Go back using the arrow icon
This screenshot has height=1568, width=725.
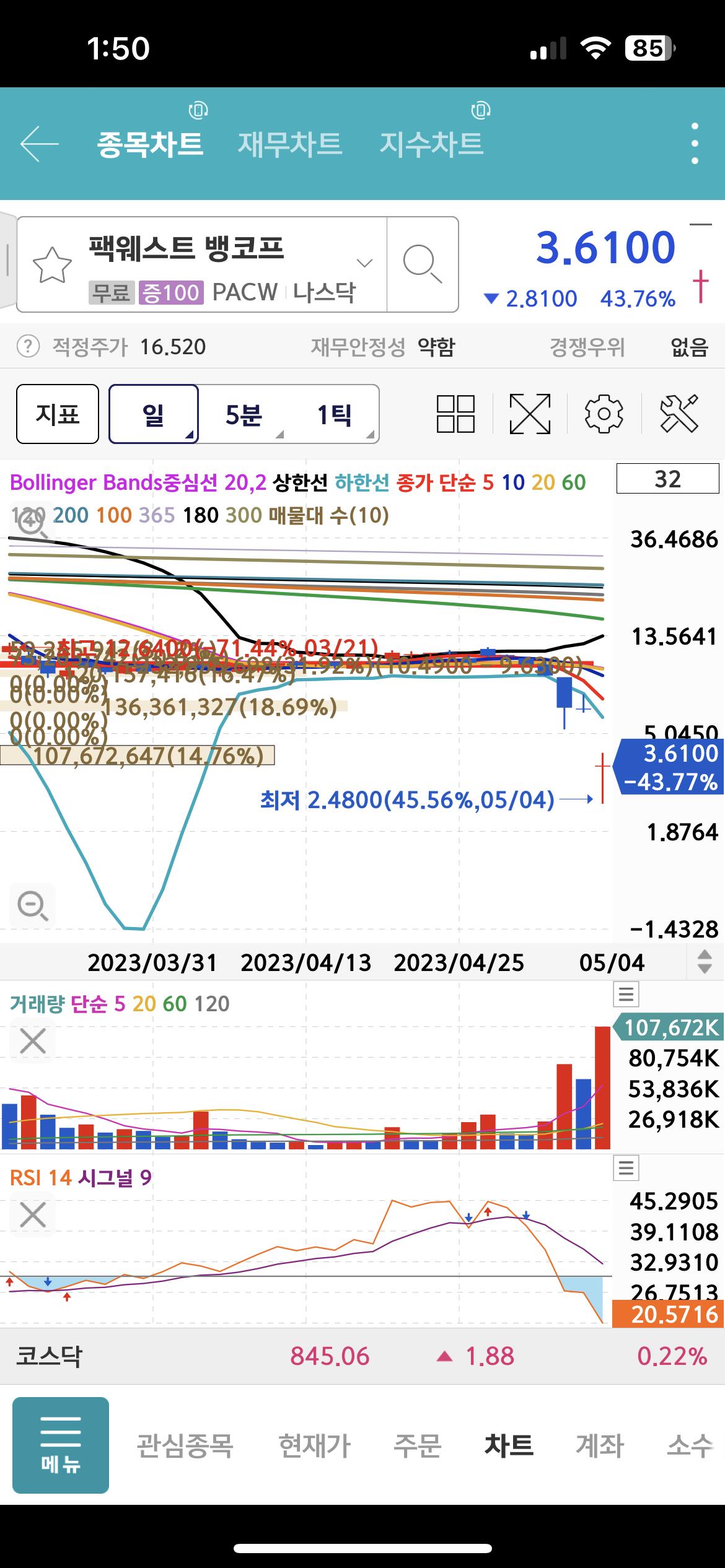click(39, 144)
